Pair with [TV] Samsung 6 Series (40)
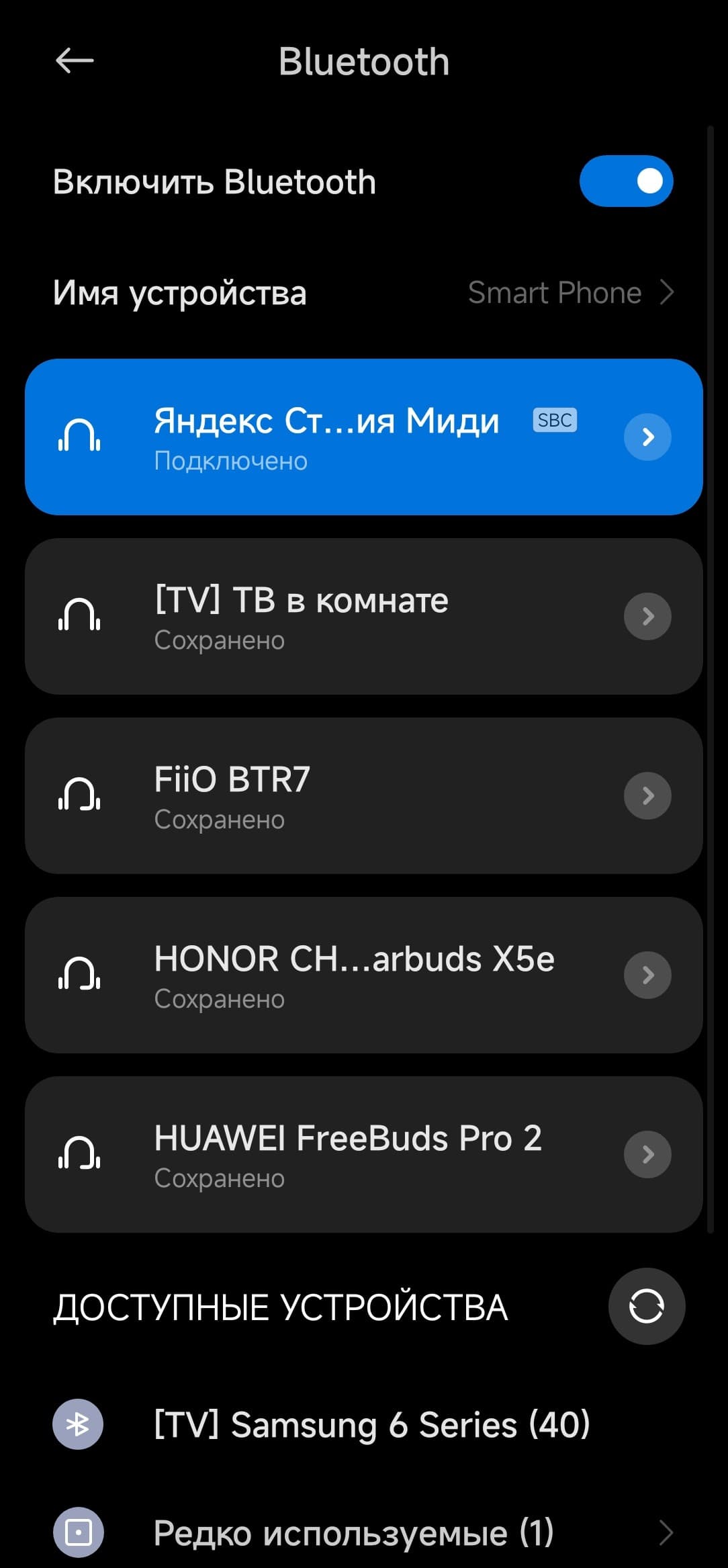The height and width of the screenshot is (1568, 728). point(371,1424)
